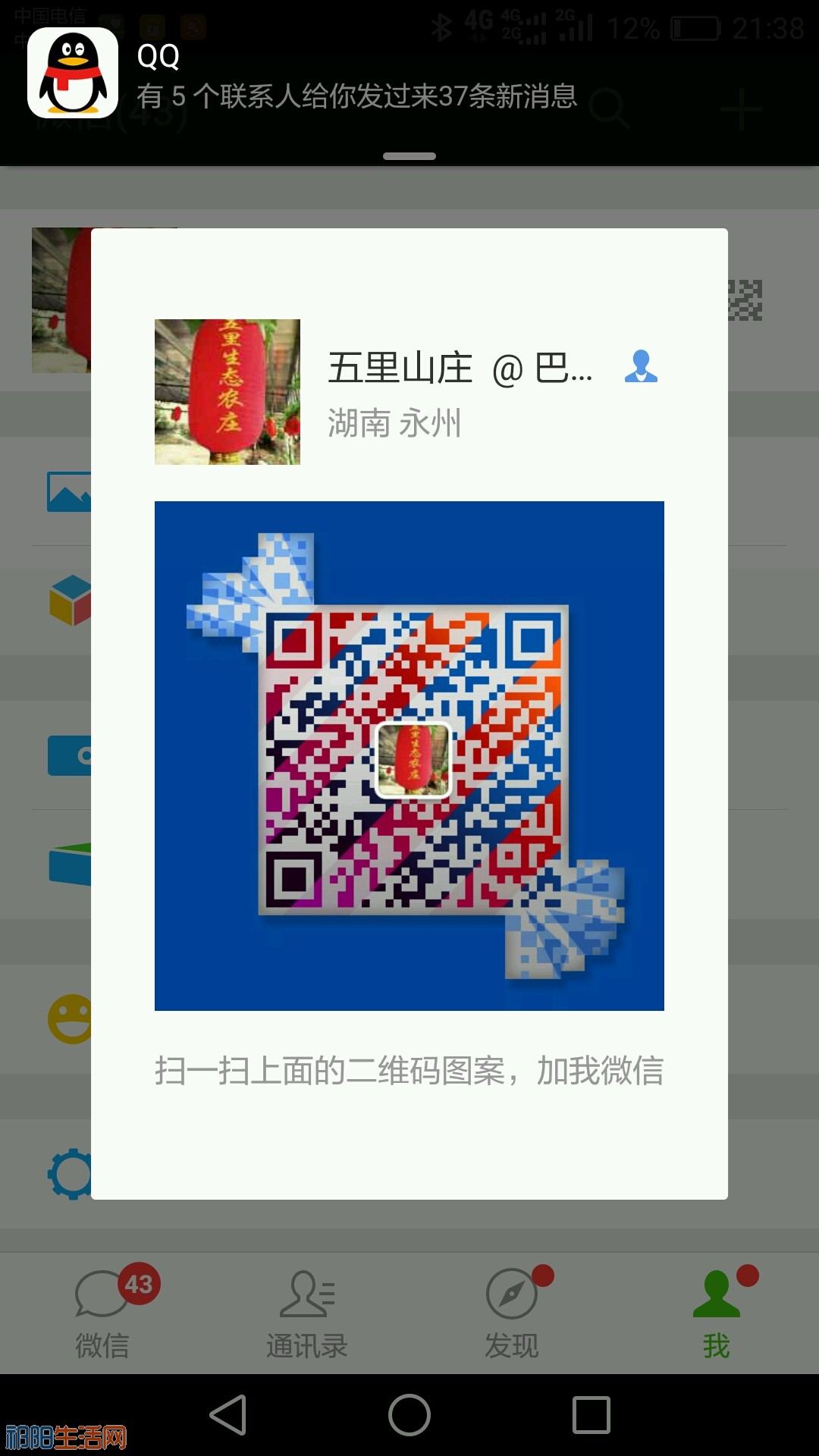Image resolution: width=819 pixels, height=1456 pixels.
Task: Go to the home screen
Action: [x=409, y=1415]
